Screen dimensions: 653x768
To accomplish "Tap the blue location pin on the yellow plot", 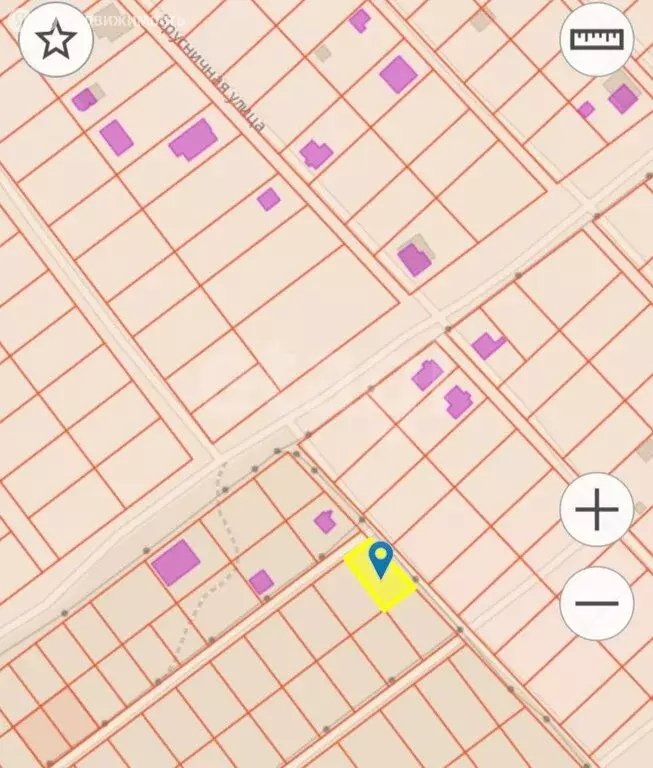I will (381, 558).
